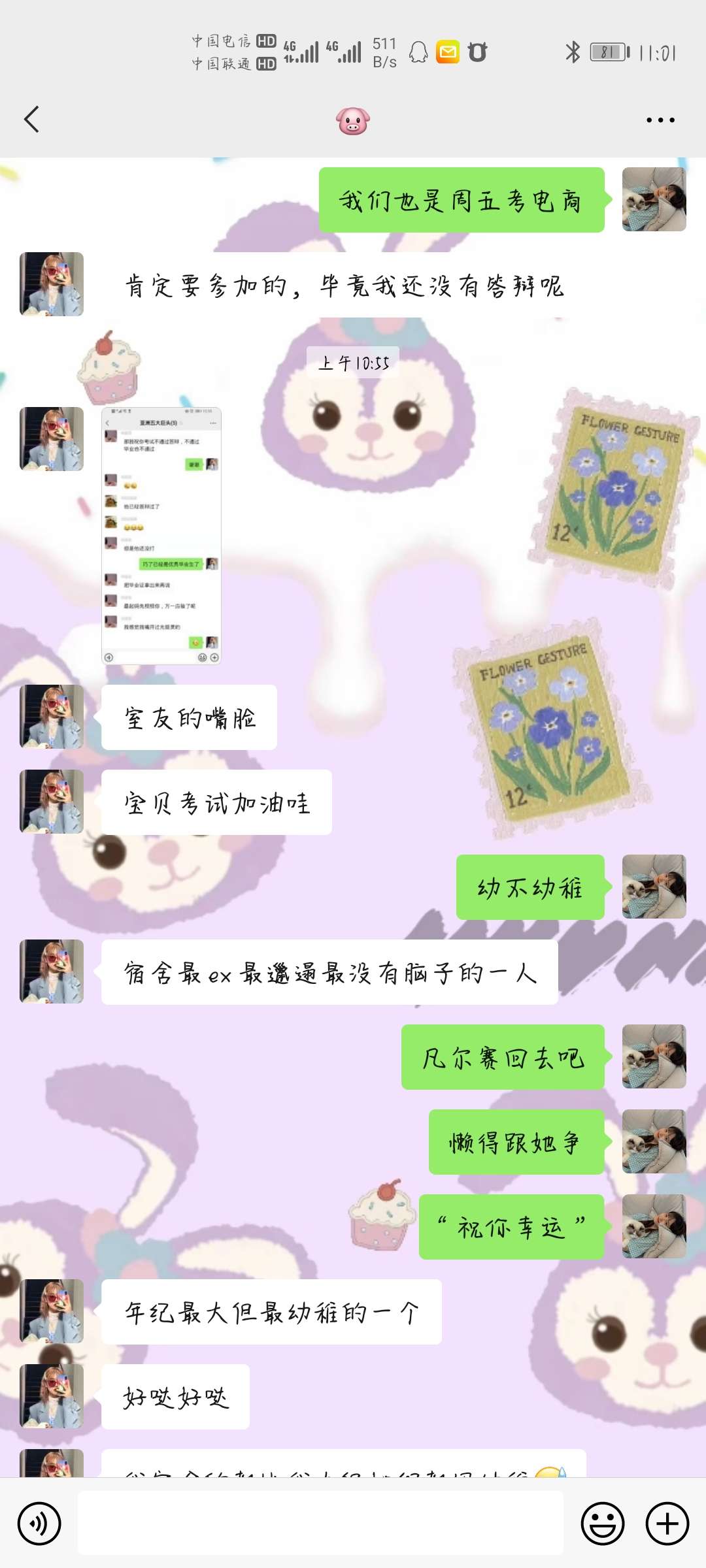Open the shared chat screenshot image
Viewport: 706px width, 1568px height.
tap(161, 536)
